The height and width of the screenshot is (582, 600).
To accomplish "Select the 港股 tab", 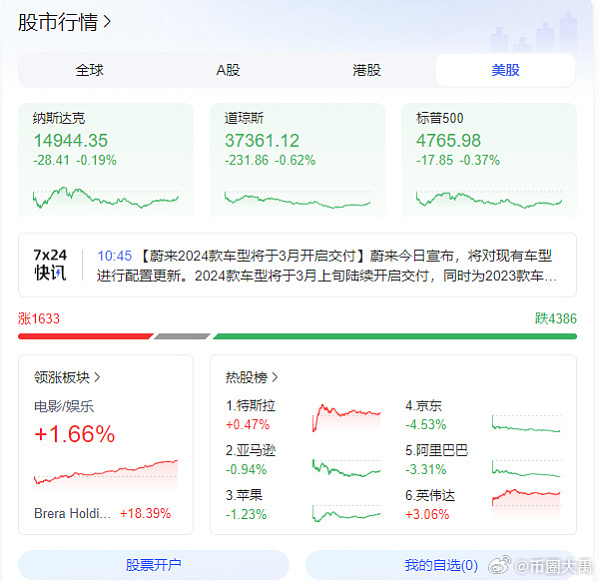I will click(x=367, y=70).
